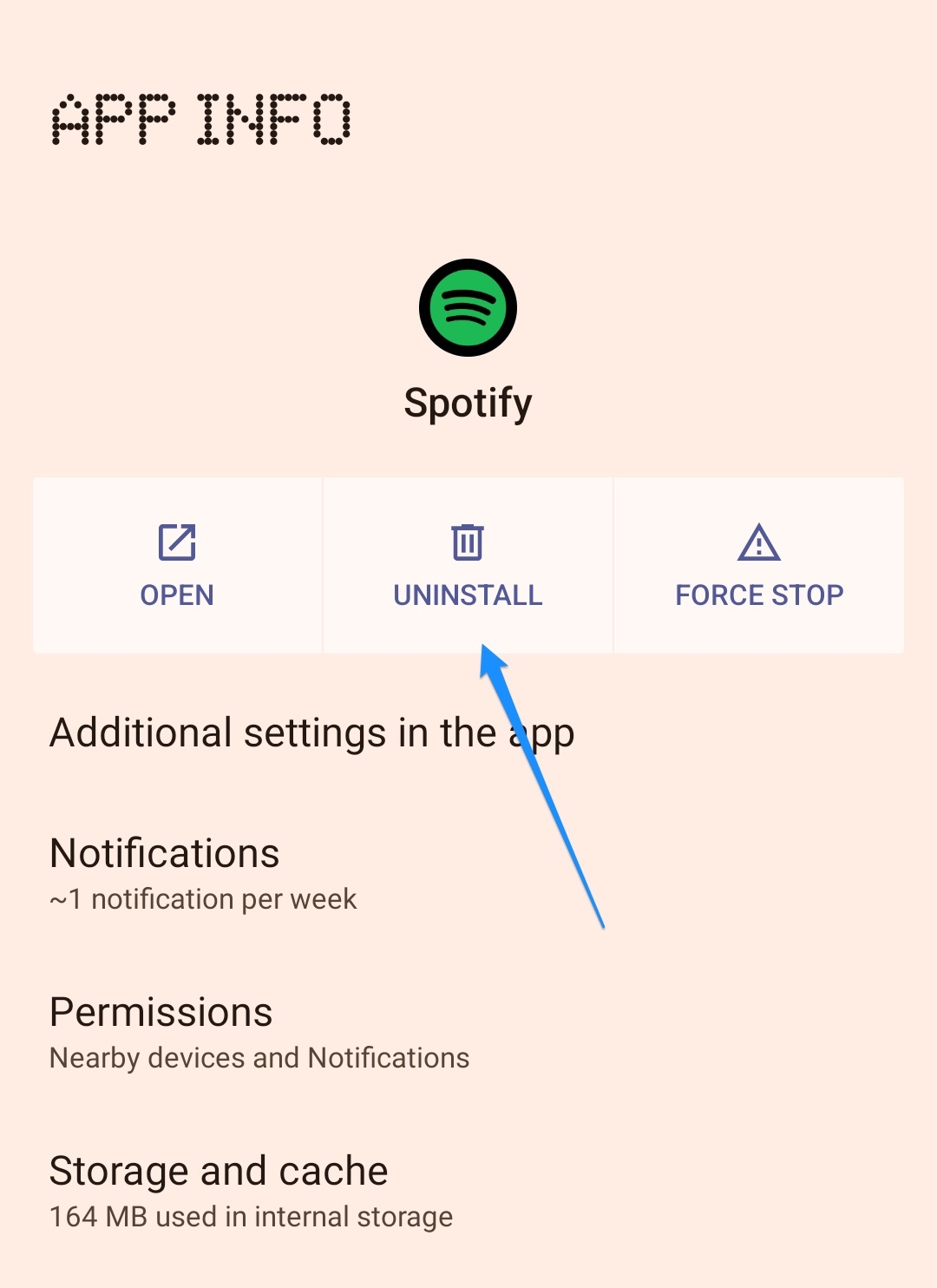This screenshot has height=1288, width=937.
Task: Tap FORCE STOP to halt Spotify
Action: pos(758,595)
